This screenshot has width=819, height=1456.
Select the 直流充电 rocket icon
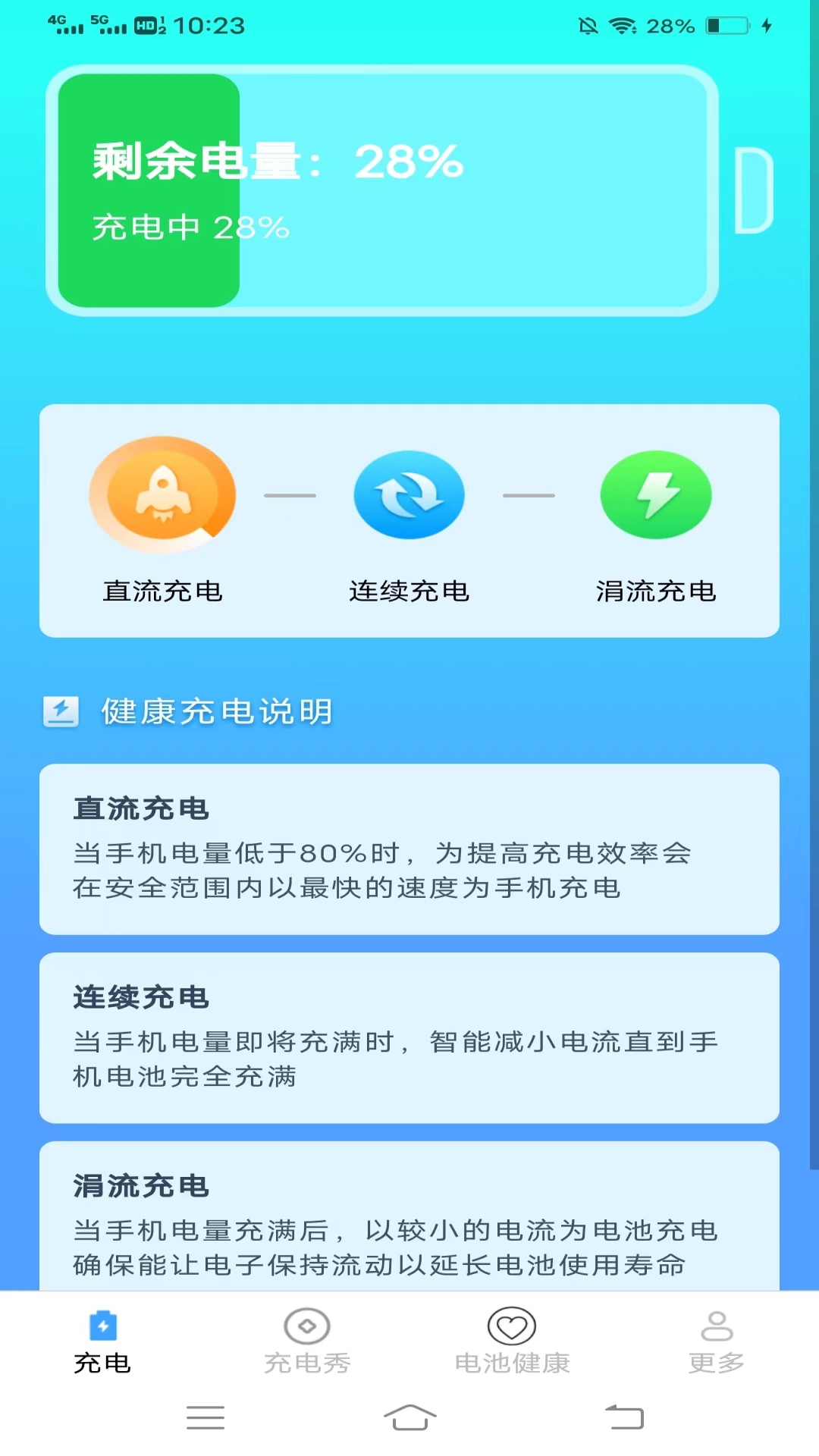tap(162, 494)
